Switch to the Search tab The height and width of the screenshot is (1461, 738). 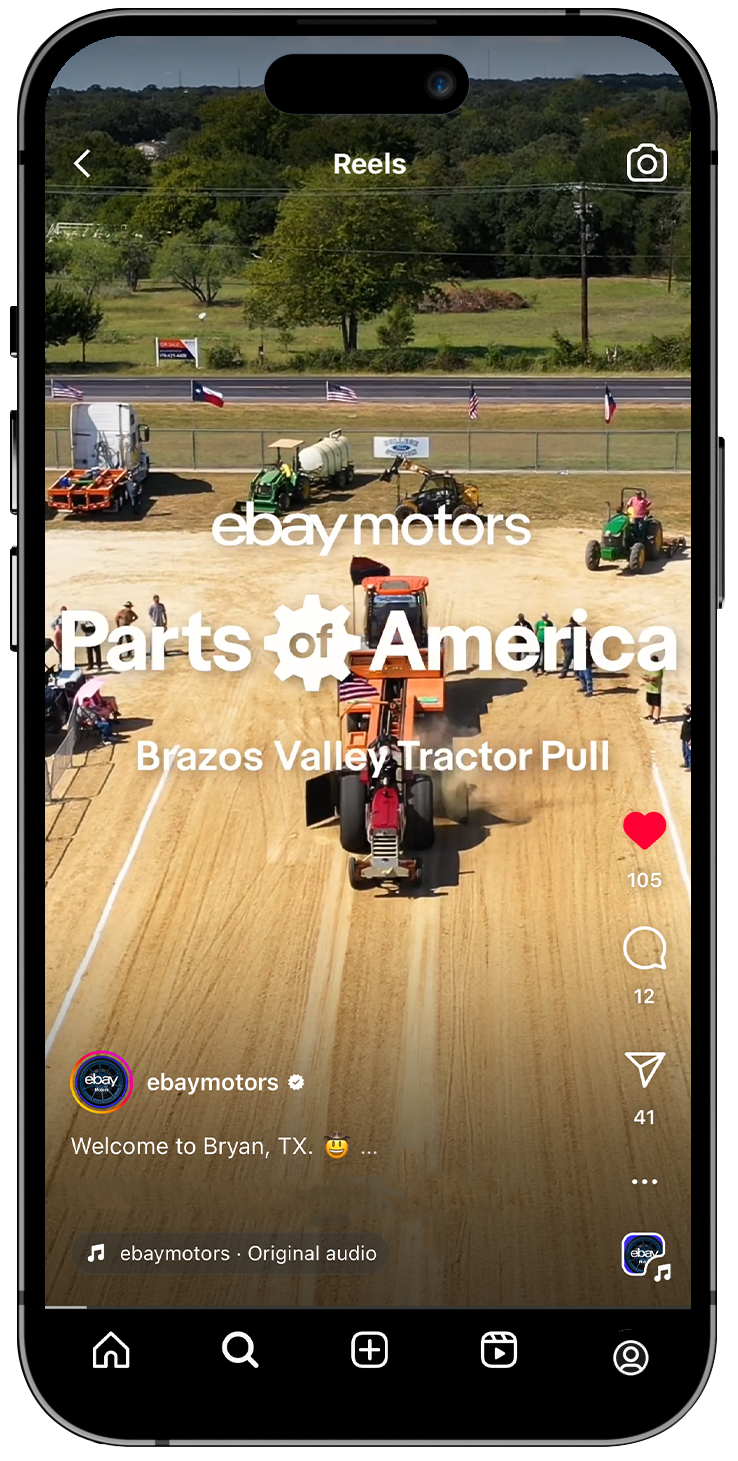[240, 1351]
